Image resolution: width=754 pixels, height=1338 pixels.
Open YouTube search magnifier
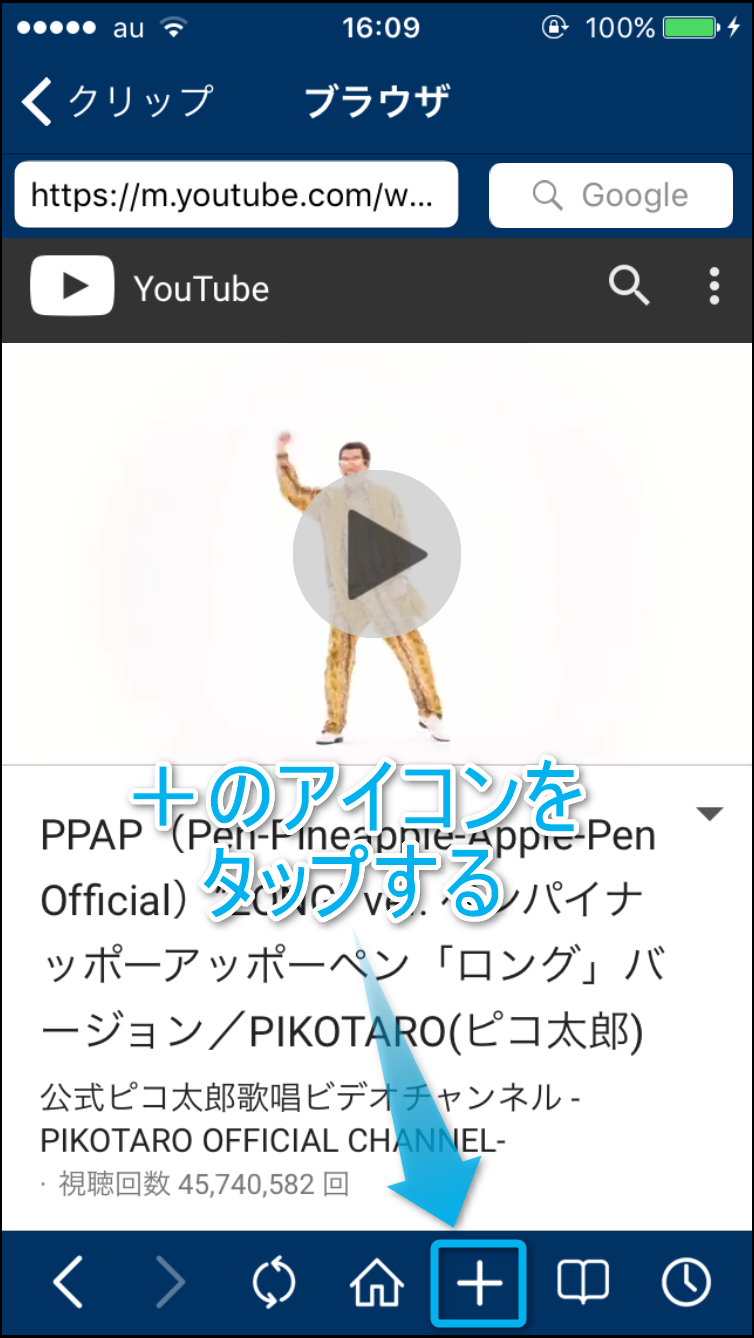(628, 287)
